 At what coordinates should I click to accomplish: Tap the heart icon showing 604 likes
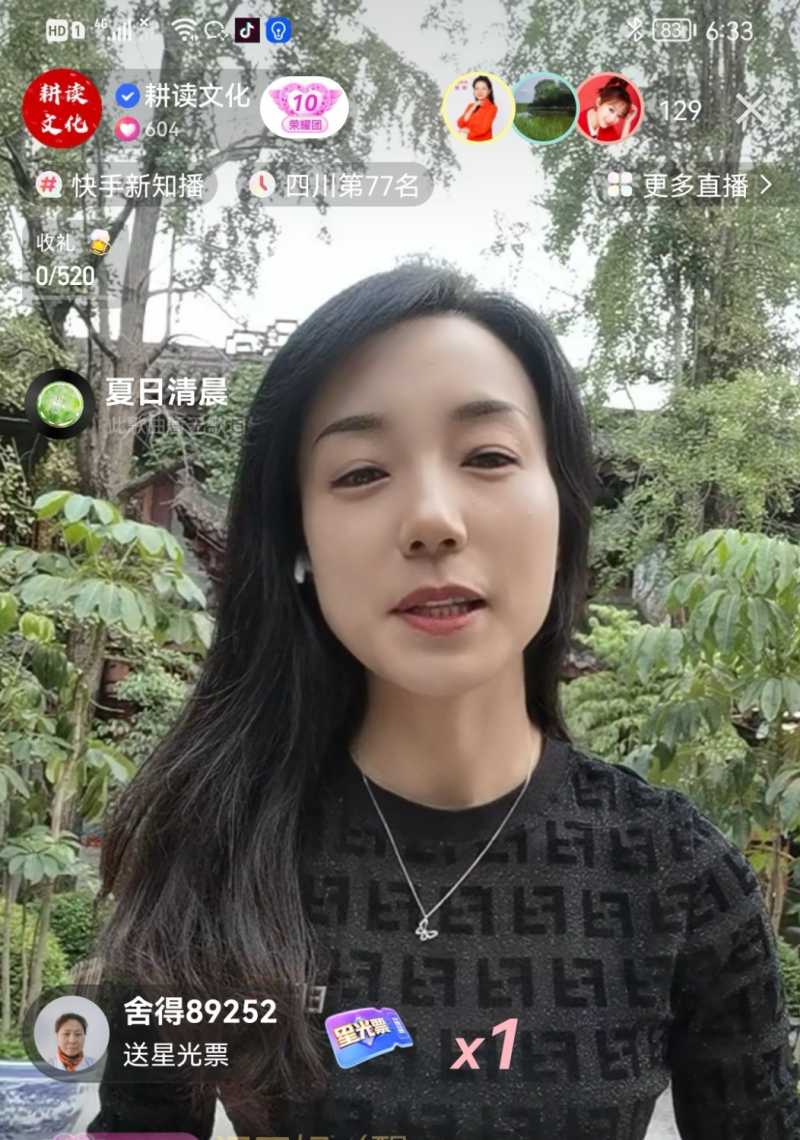[x=126, y=128]
